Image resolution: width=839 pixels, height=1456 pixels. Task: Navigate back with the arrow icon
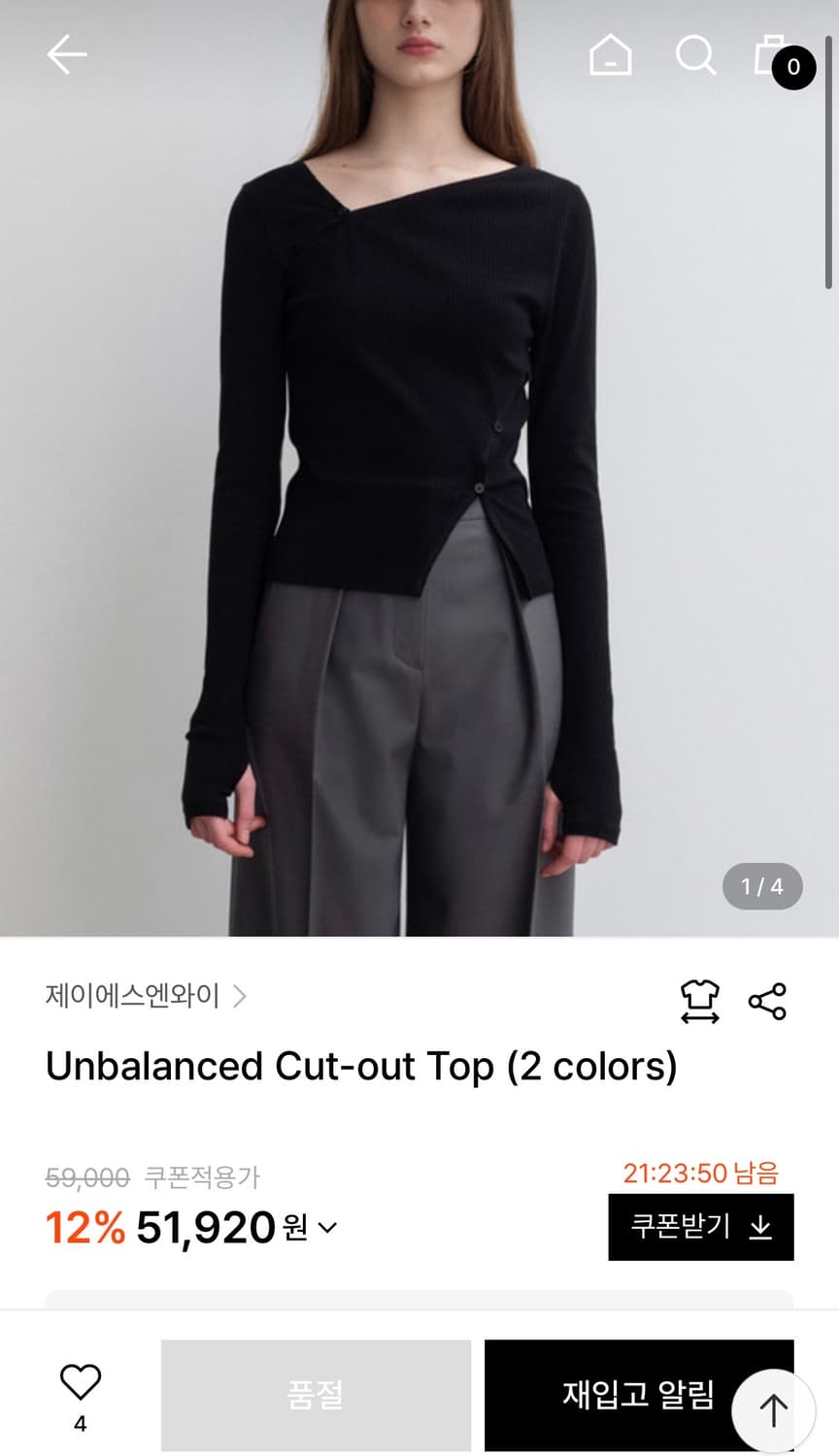coord(65,55)
